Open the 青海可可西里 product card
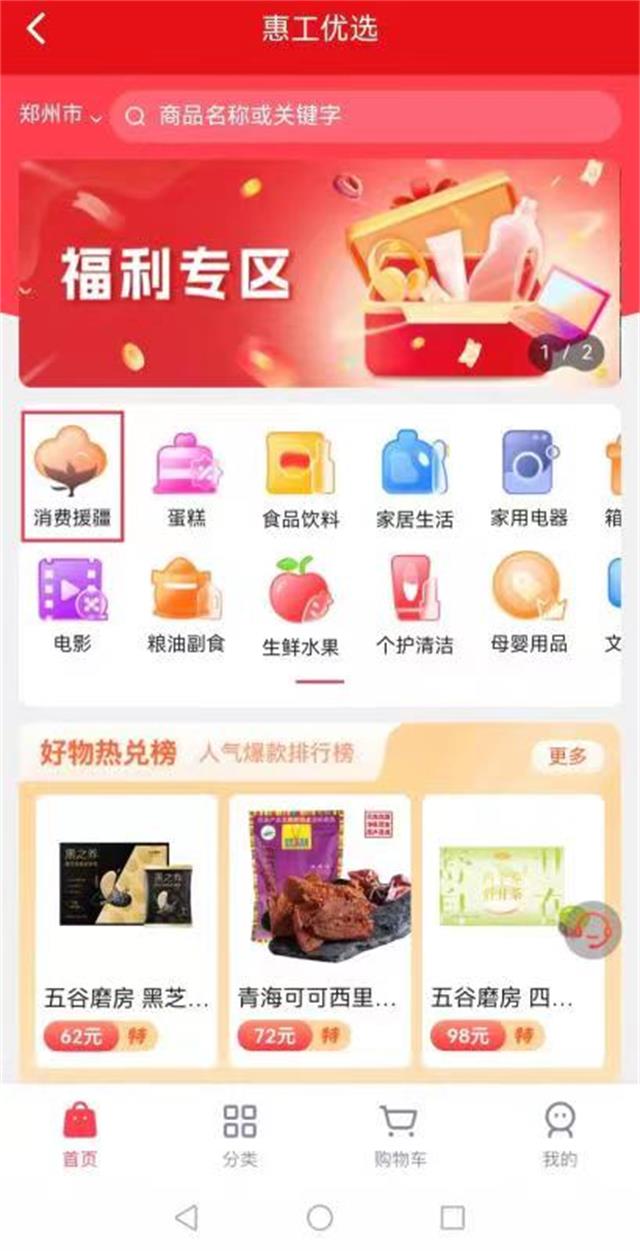Viewport: 640px width, 1251px height. coord(319,932)
